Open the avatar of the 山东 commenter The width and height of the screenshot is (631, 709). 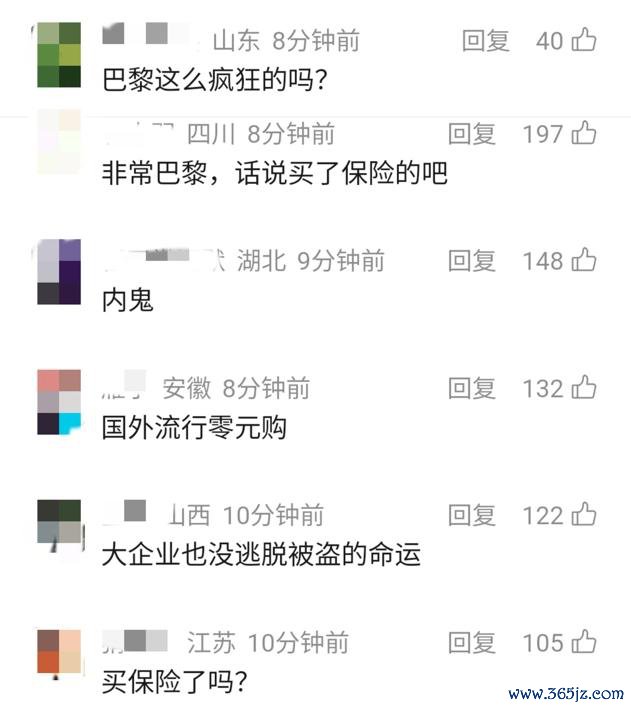click(x=59, y=55)
